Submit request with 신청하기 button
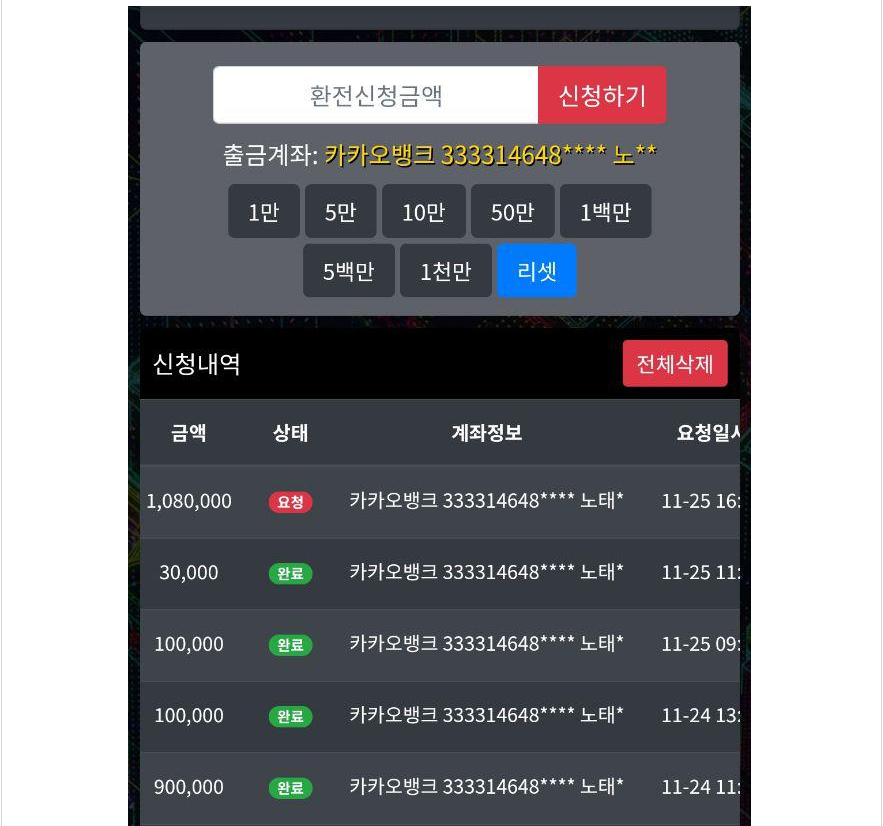 [602, 96]
